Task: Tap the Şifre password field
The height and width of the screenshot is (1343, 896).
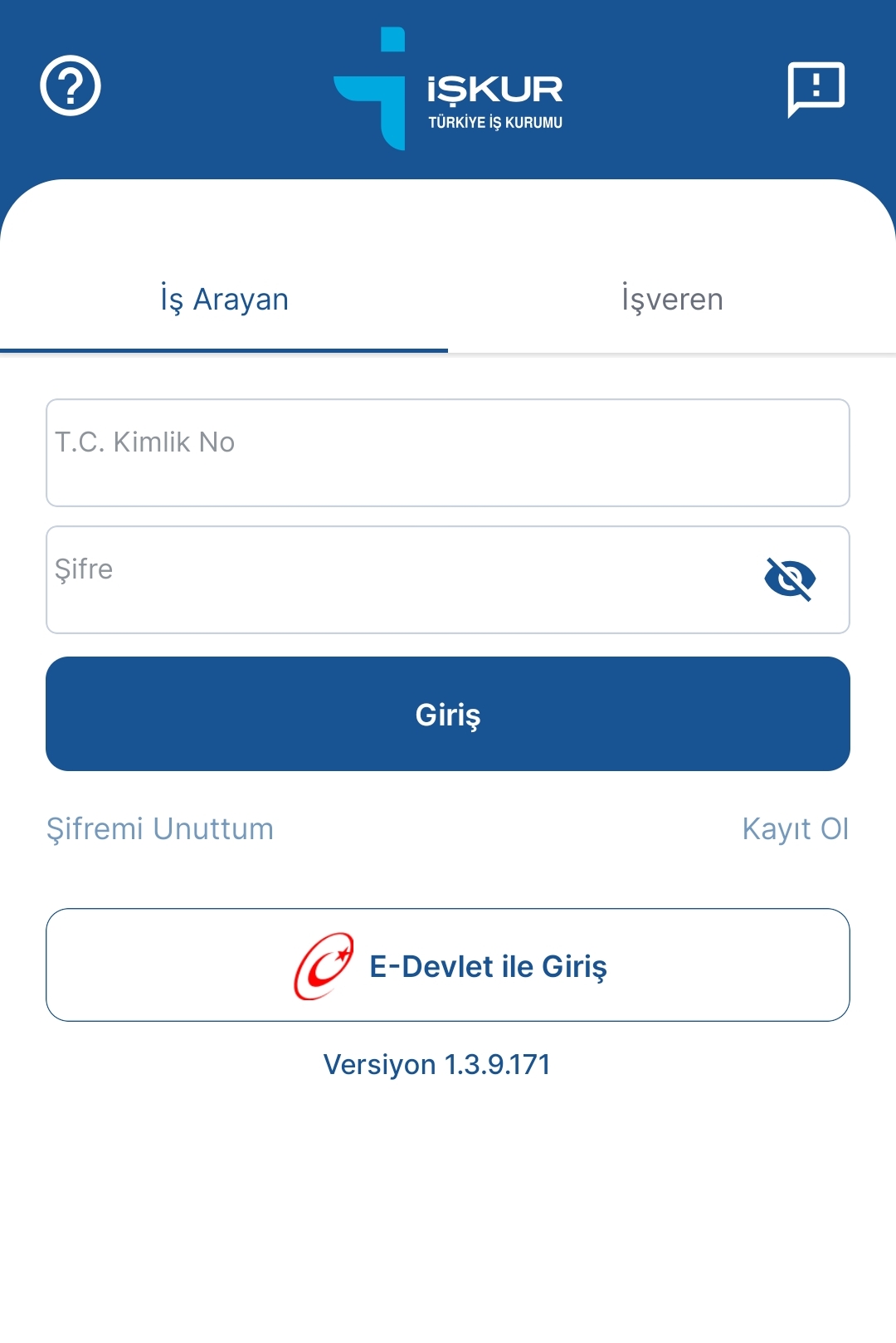Action: pyautogui.click(x=398, y=579)
